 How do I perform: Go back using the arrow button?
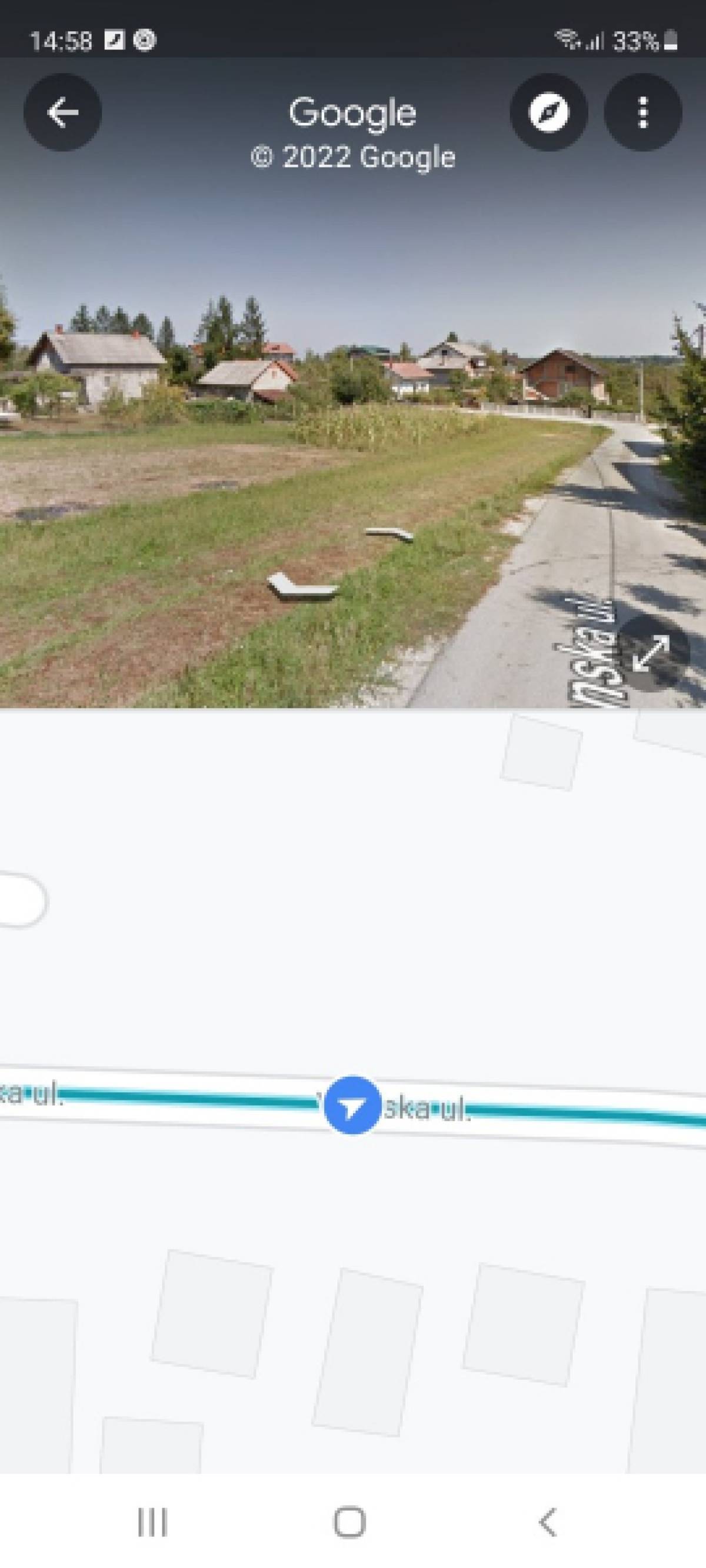pyautogui.click(x=63, y=112)
